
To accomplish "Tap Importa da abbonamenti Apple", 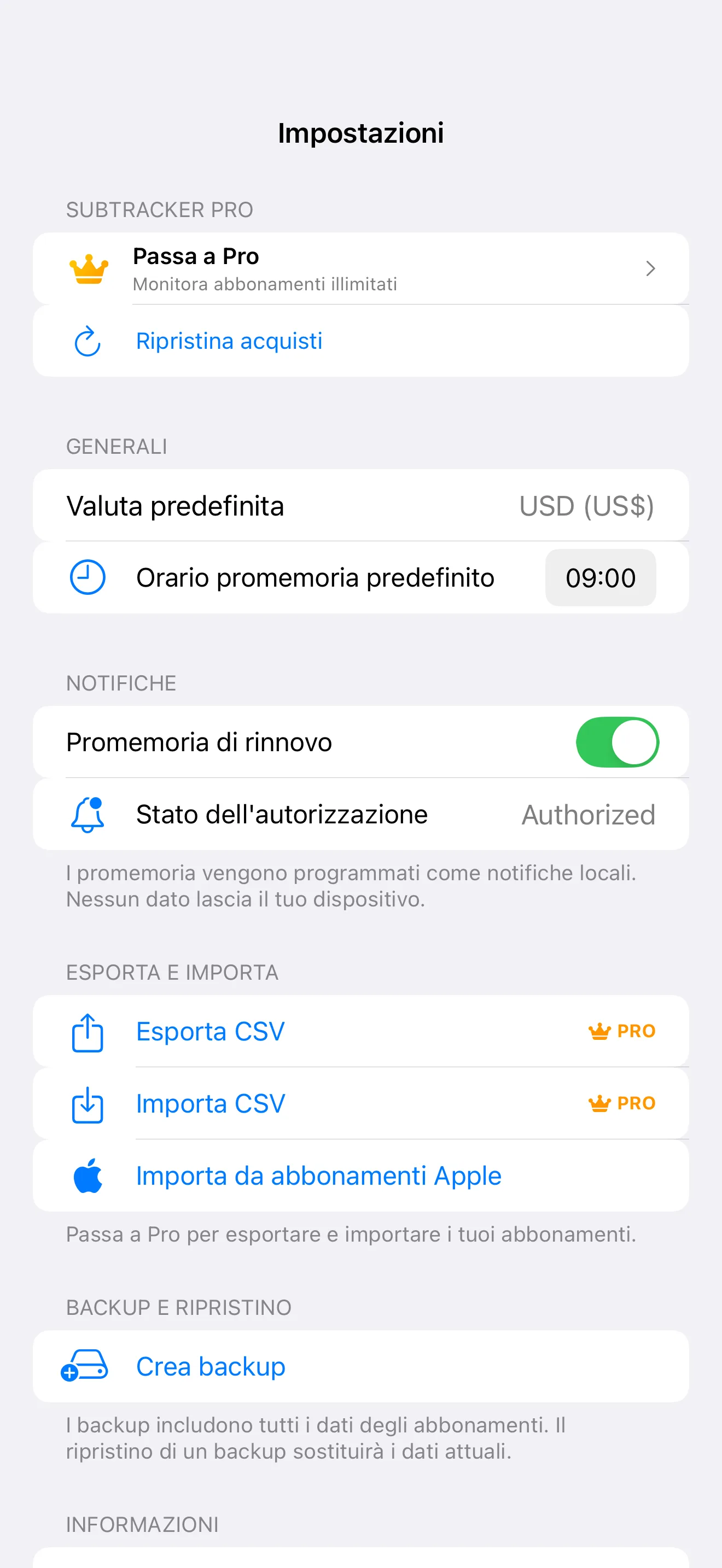I will click(x=318, y=1175).
